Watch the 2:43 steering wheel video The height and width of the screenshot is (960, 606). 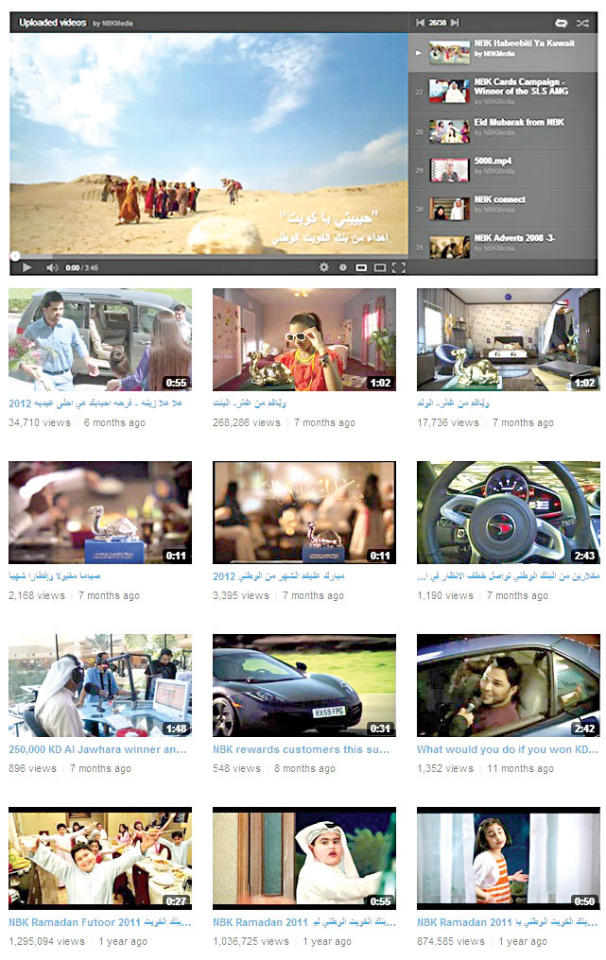tap(508, 512)
